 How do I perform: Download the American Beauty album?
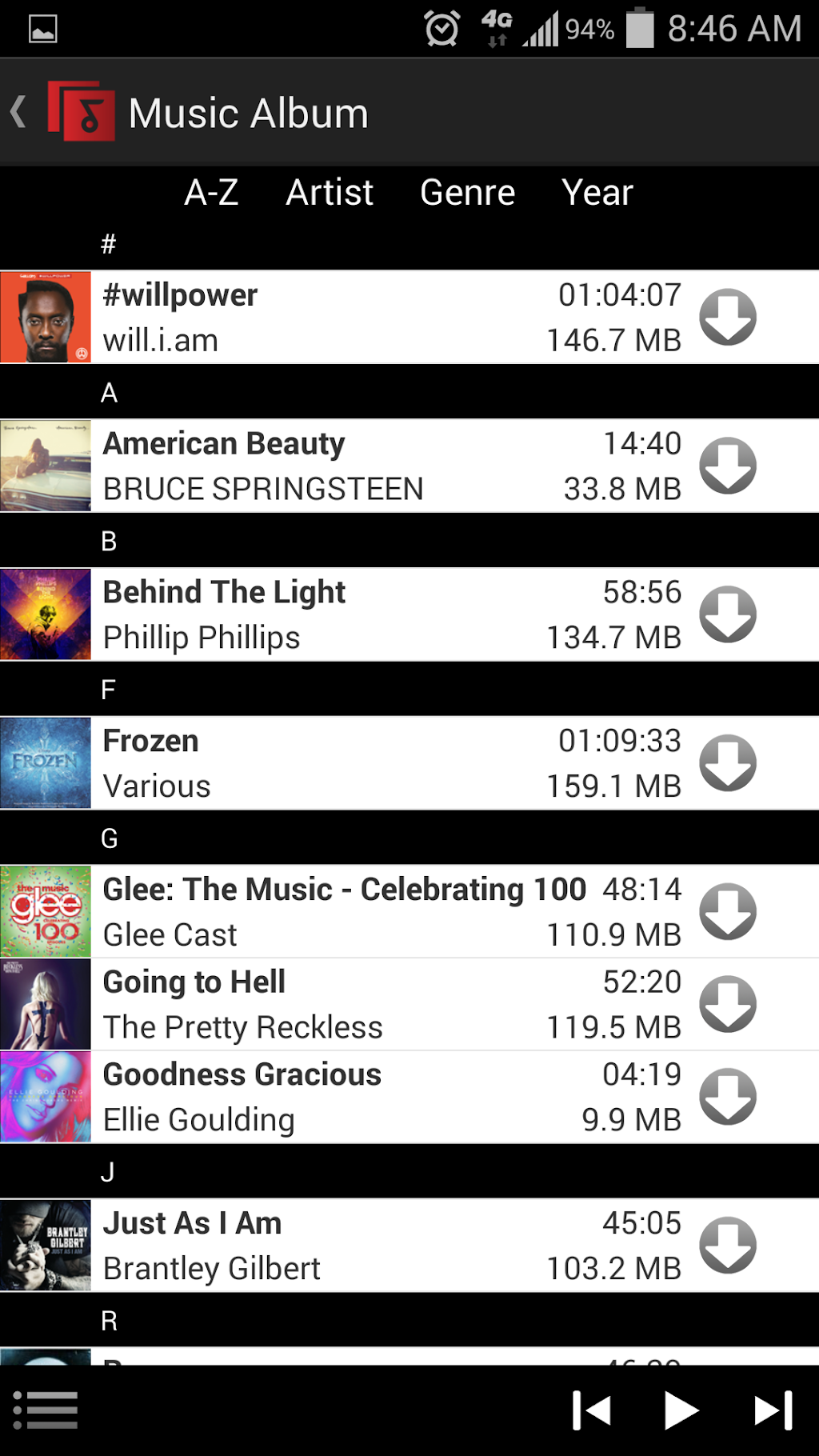pyautogui.click(x=728, y=466)
